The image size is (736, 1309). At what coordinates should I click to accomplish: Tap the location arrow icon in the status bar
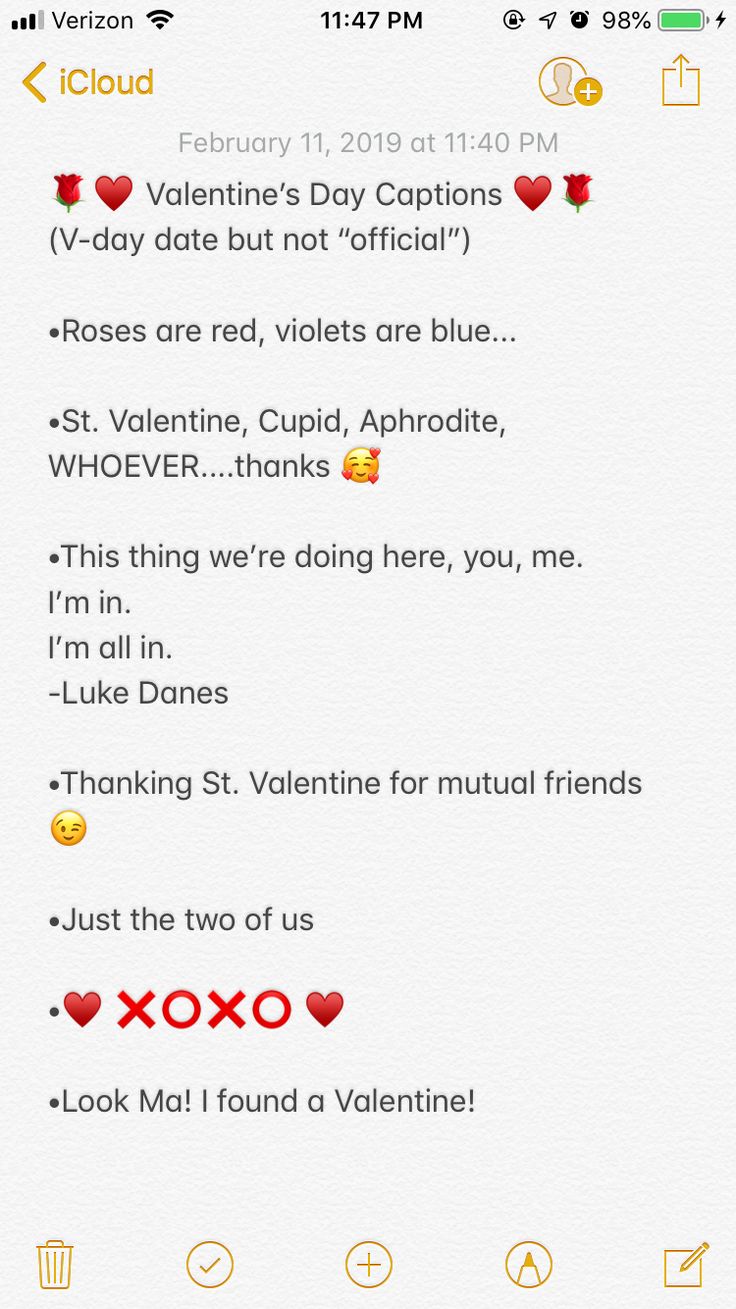click(x=544, y=19)
